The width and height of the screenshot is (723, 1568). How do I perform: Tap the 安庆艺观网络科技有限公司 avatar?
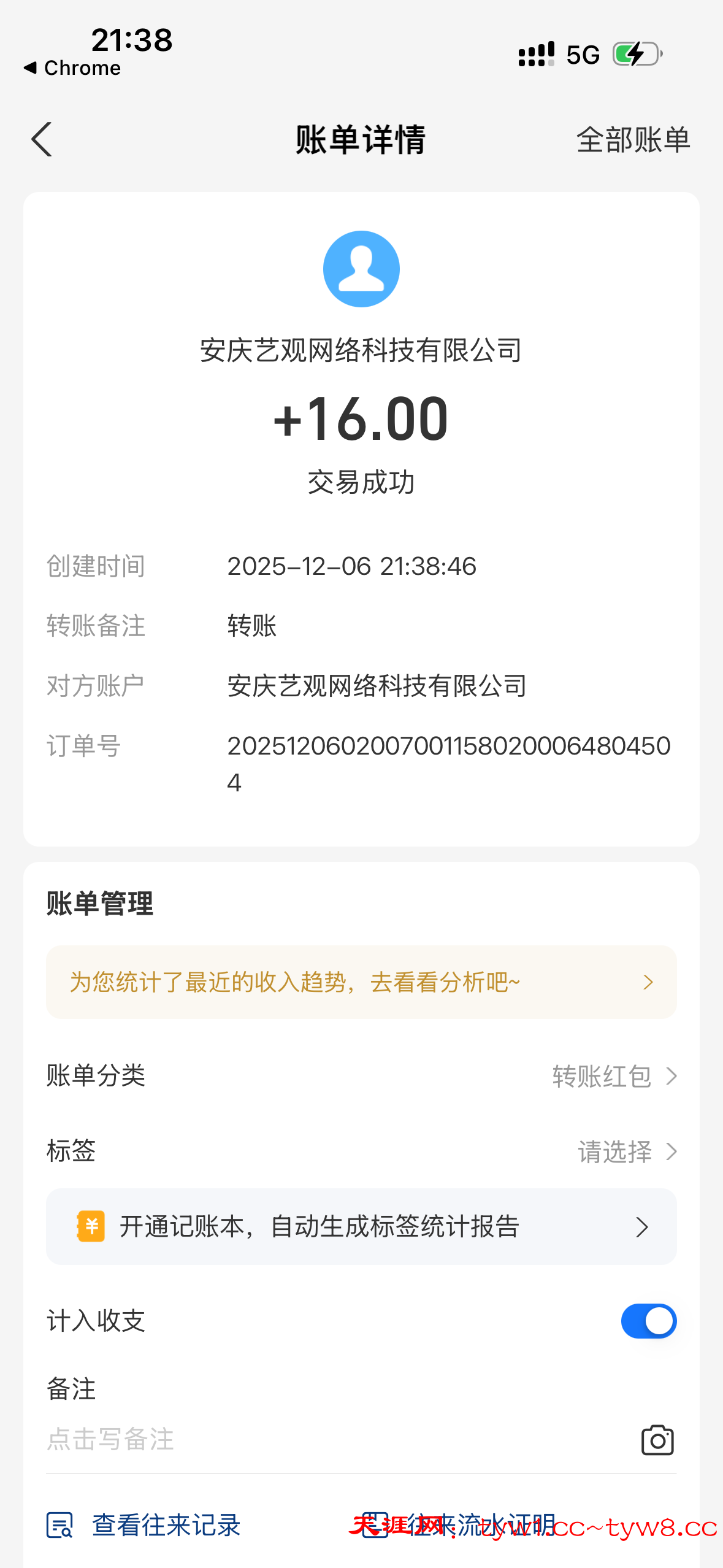tap(361, 269)
